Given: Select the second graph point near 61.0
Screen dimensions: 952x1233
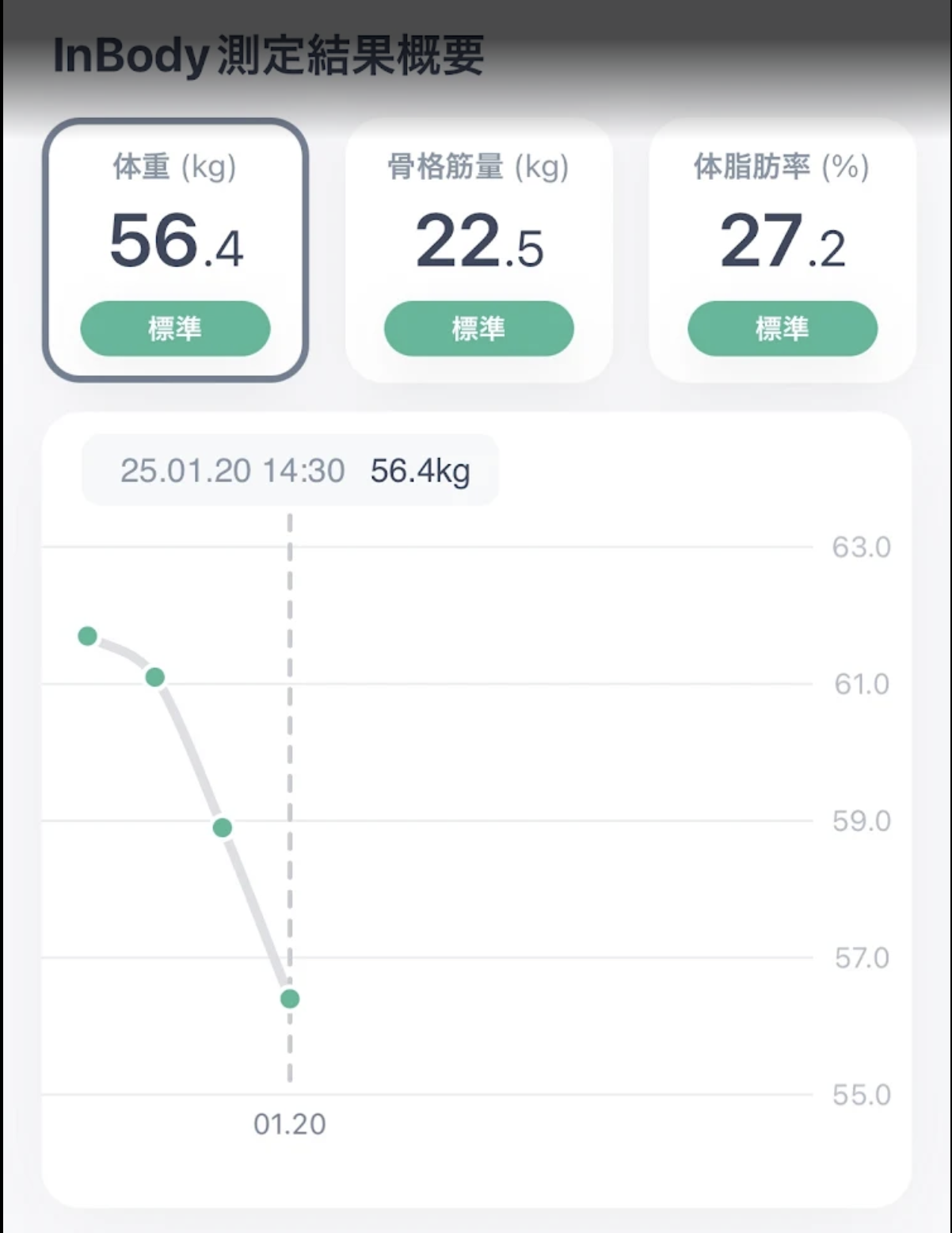Looking at the screenshot, I should (x=155, y=677).
